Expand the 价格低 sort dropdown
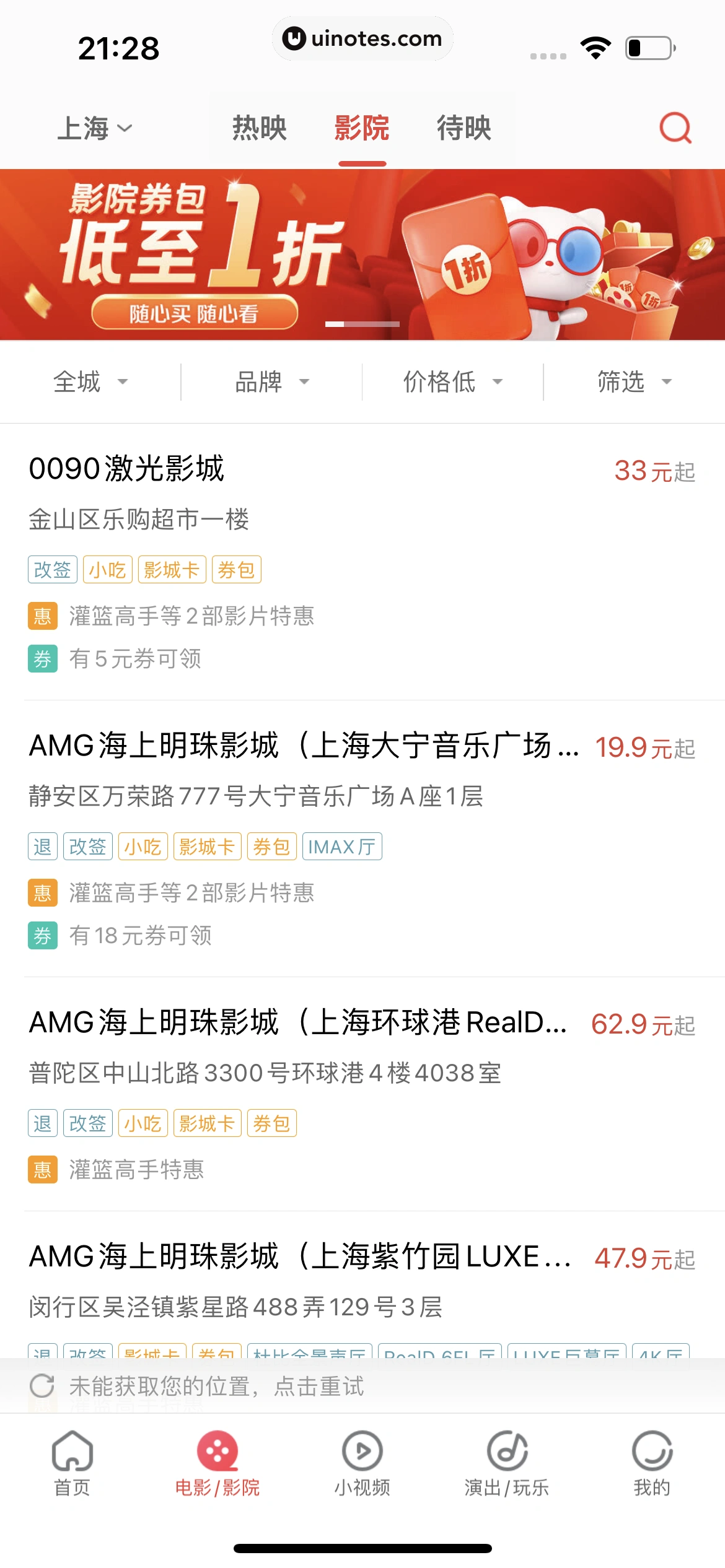Image resolution: width=725 pixels, height=1568 pixels. coord(453,381)
